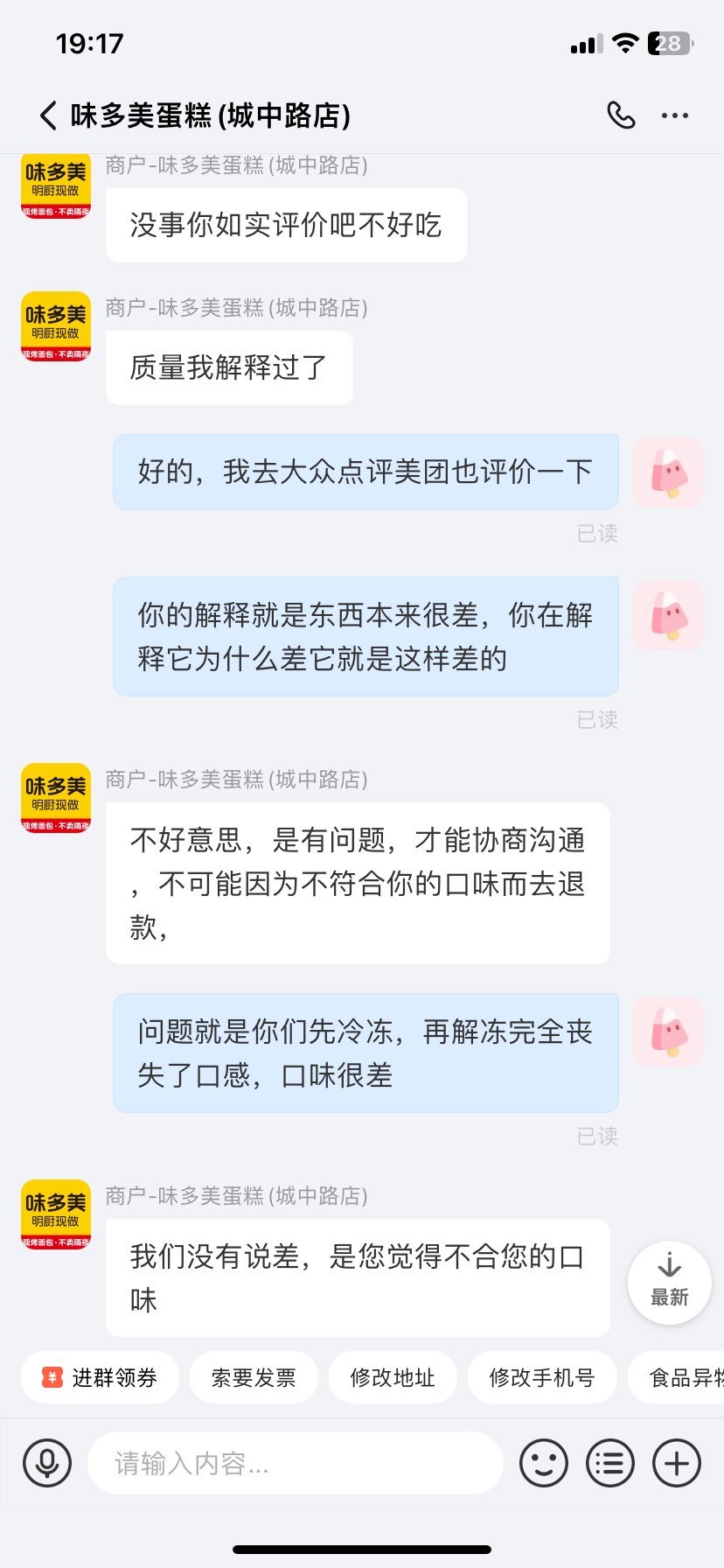Switch to voice input microphone
Screen dimensions: 724x1568
click(x=47, y=1463)
